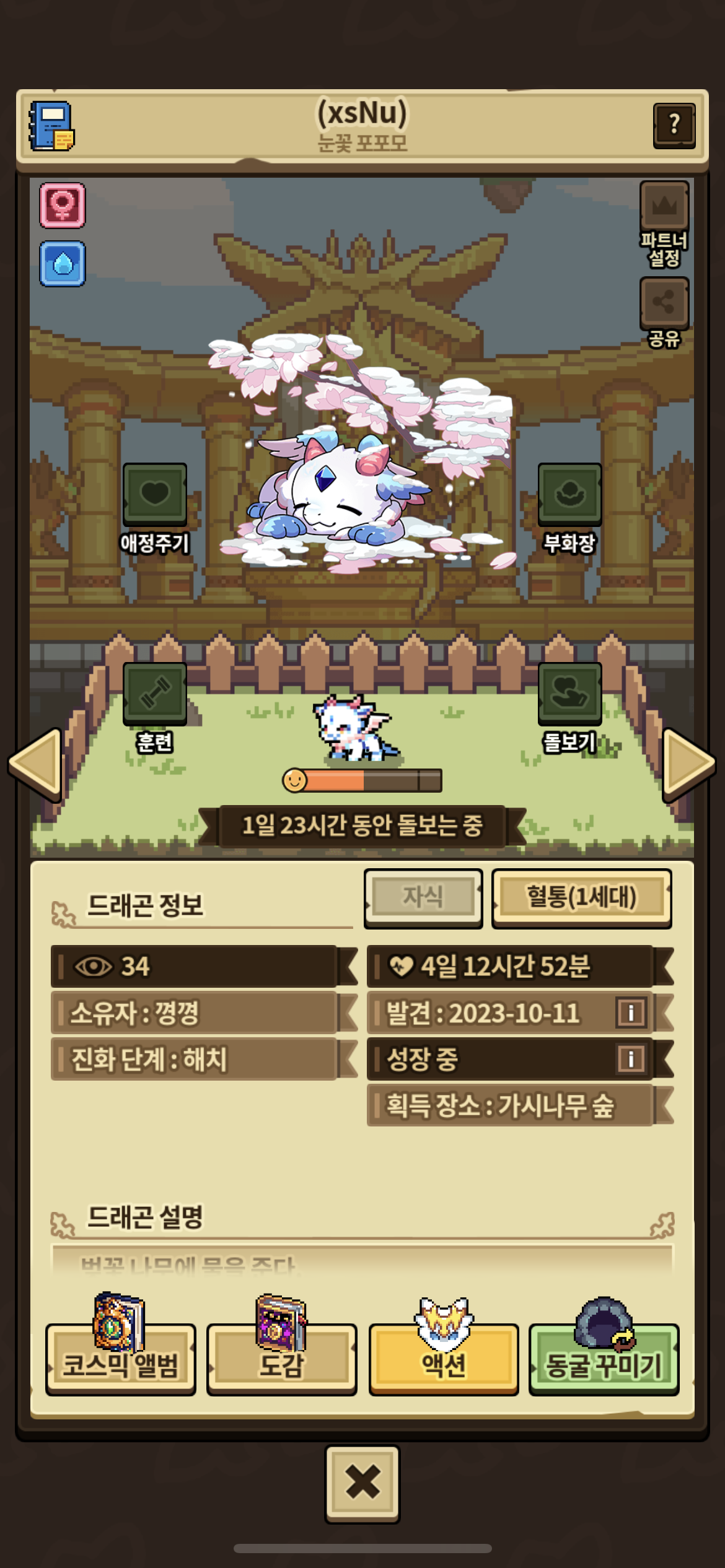Open the notebook memo icon
The height and width of the screenshot is (1568, 725).
coord(52,126)
